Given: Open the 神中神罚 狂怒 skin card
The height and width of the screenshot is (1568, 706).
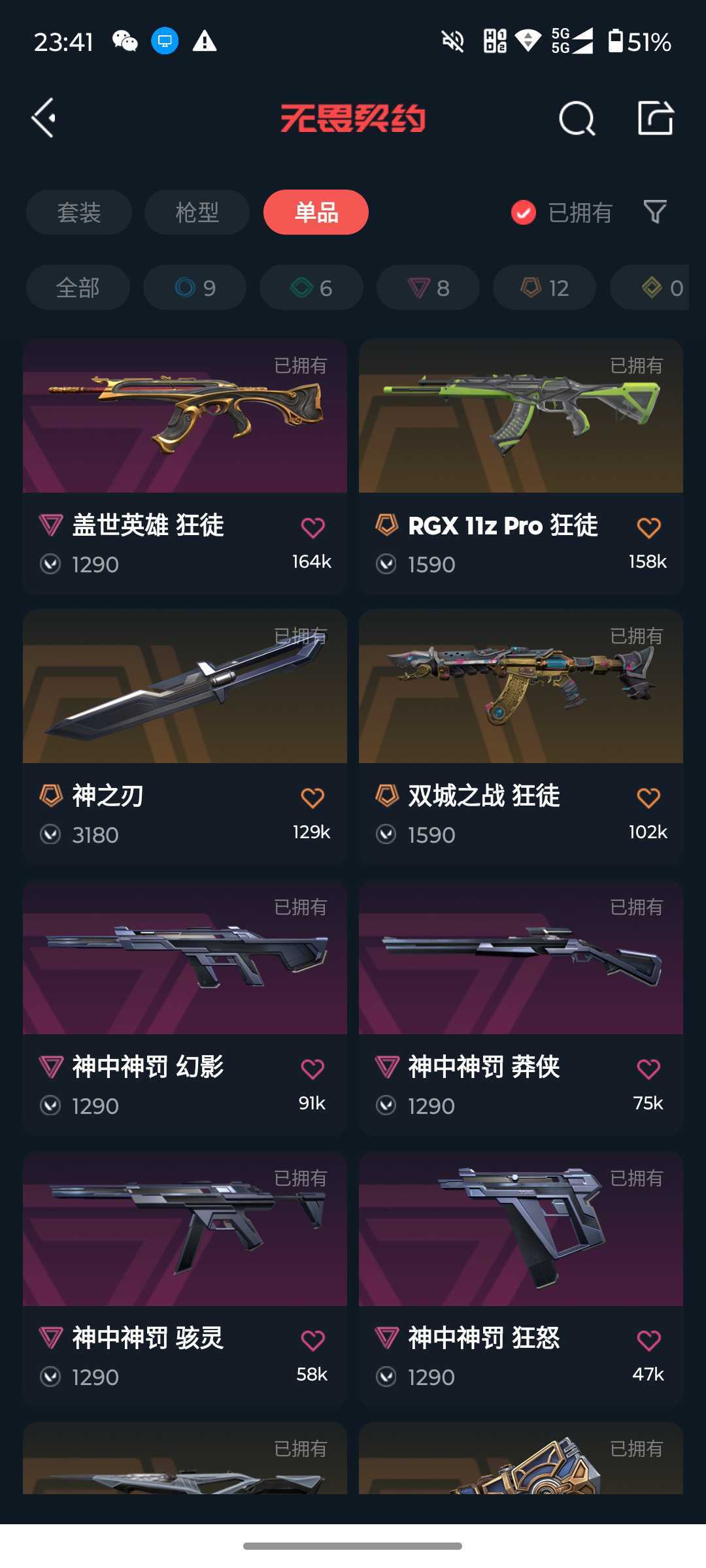Looking at the screenshot, I should pyautogui.click(x=521, y=1279).
